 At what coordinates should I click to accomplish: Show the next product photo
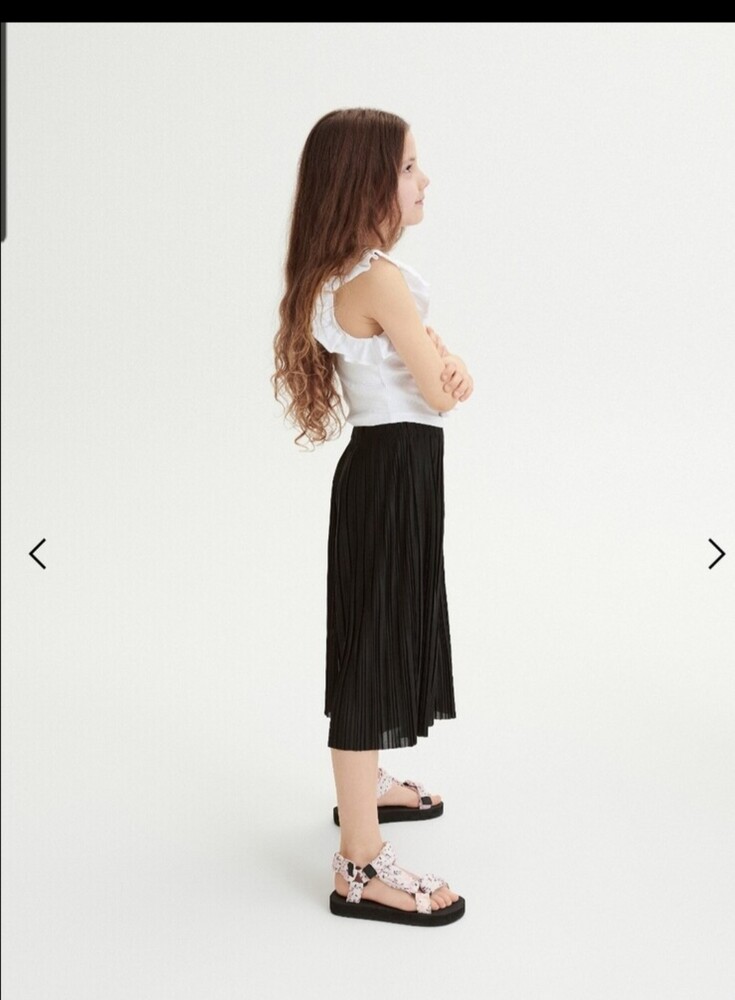click(x=716, y=553)
